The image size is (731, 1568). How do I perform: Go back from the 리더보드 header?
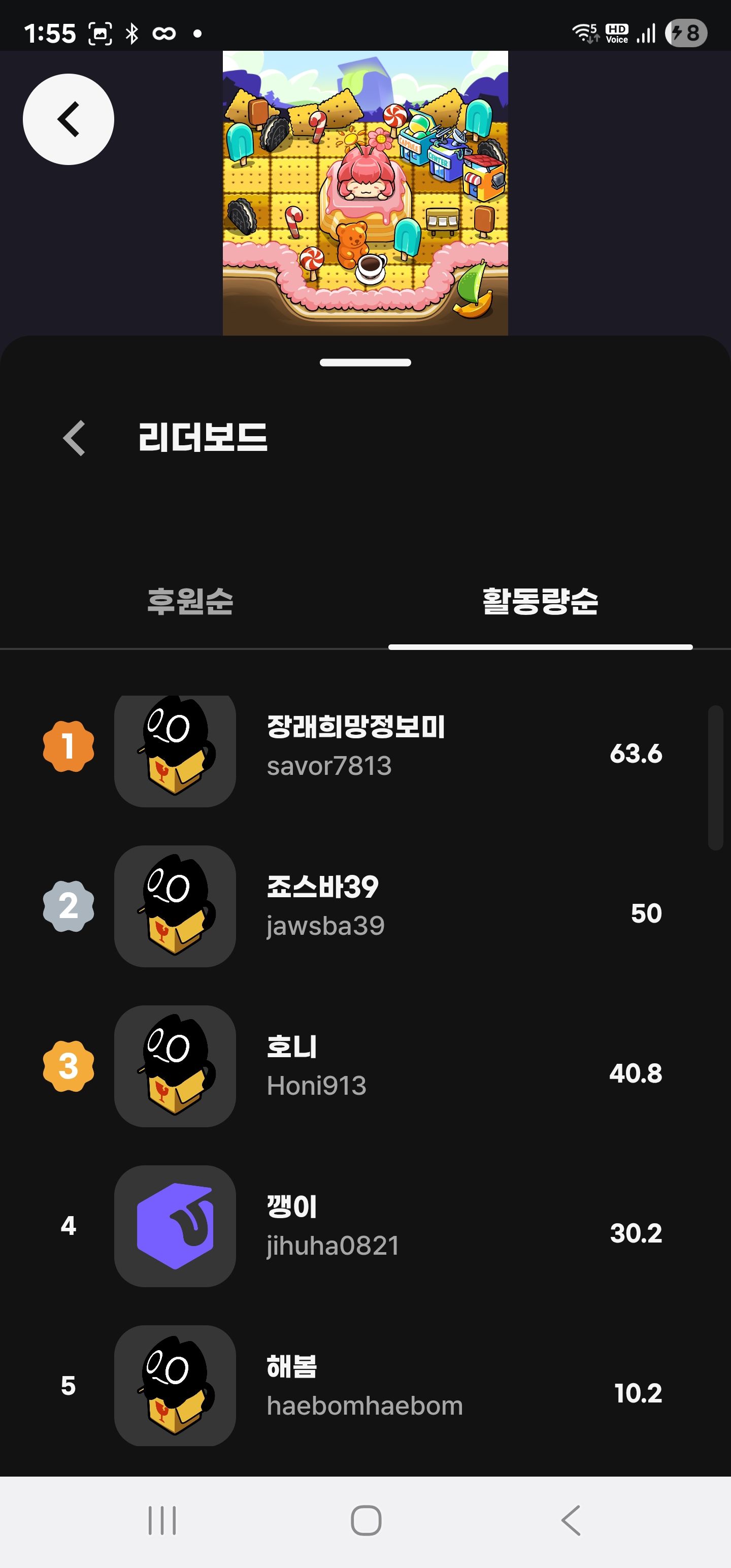(74, 438)
